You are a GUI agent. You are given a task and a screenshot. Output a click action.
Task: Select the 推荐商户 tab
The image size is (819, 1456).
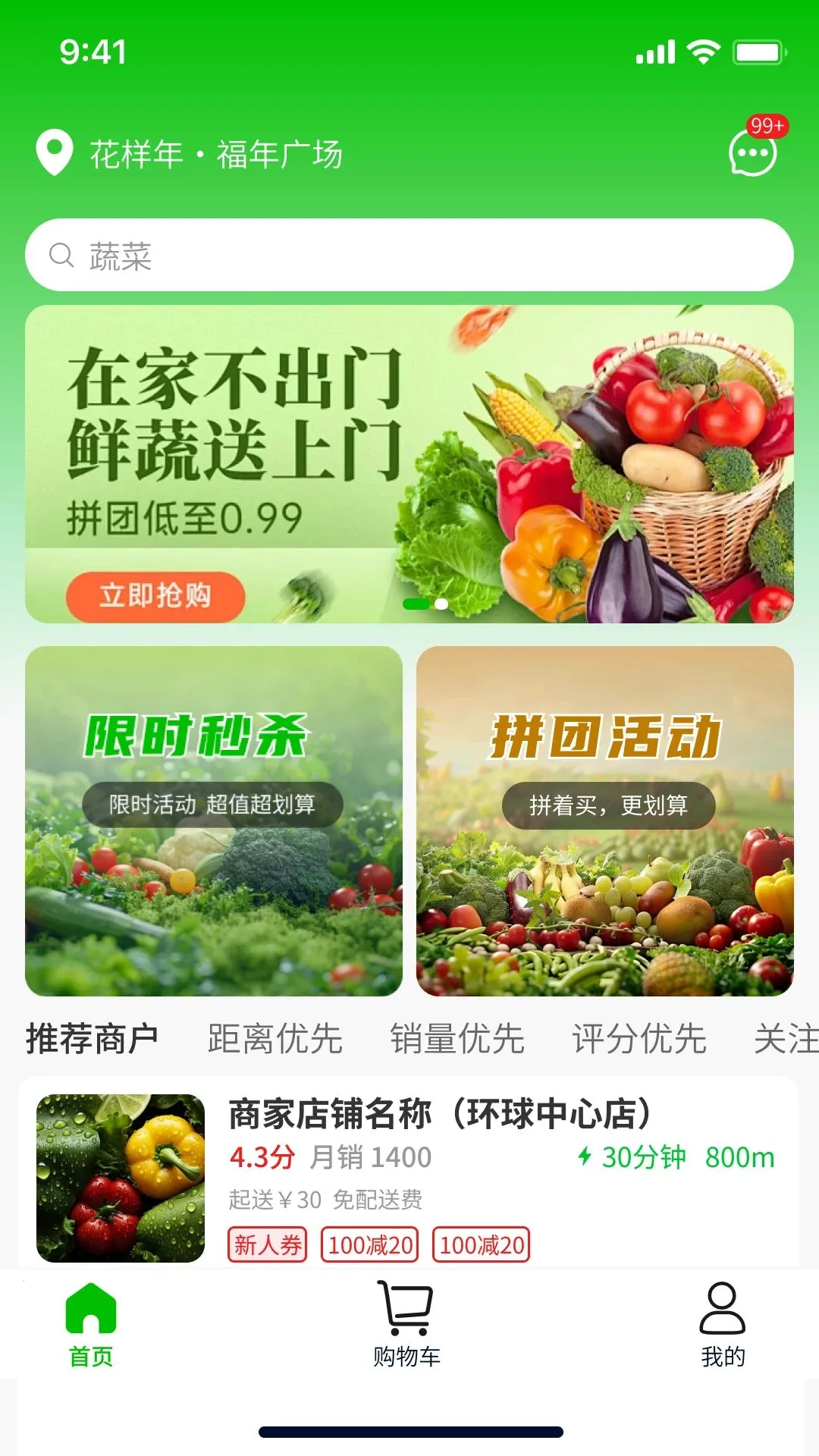coord(93,1039)
